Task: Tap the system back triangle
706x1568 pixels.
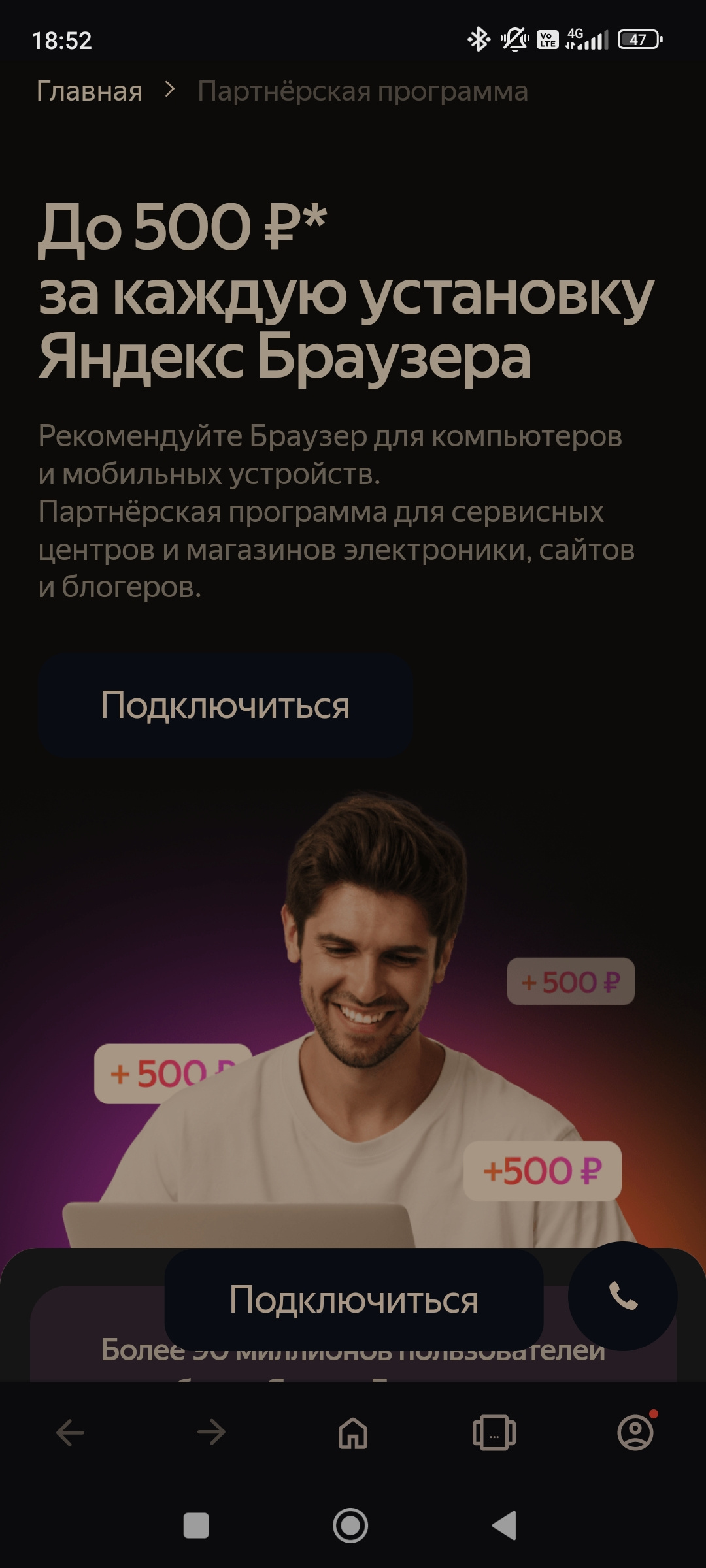Action: pos(505,1526)
